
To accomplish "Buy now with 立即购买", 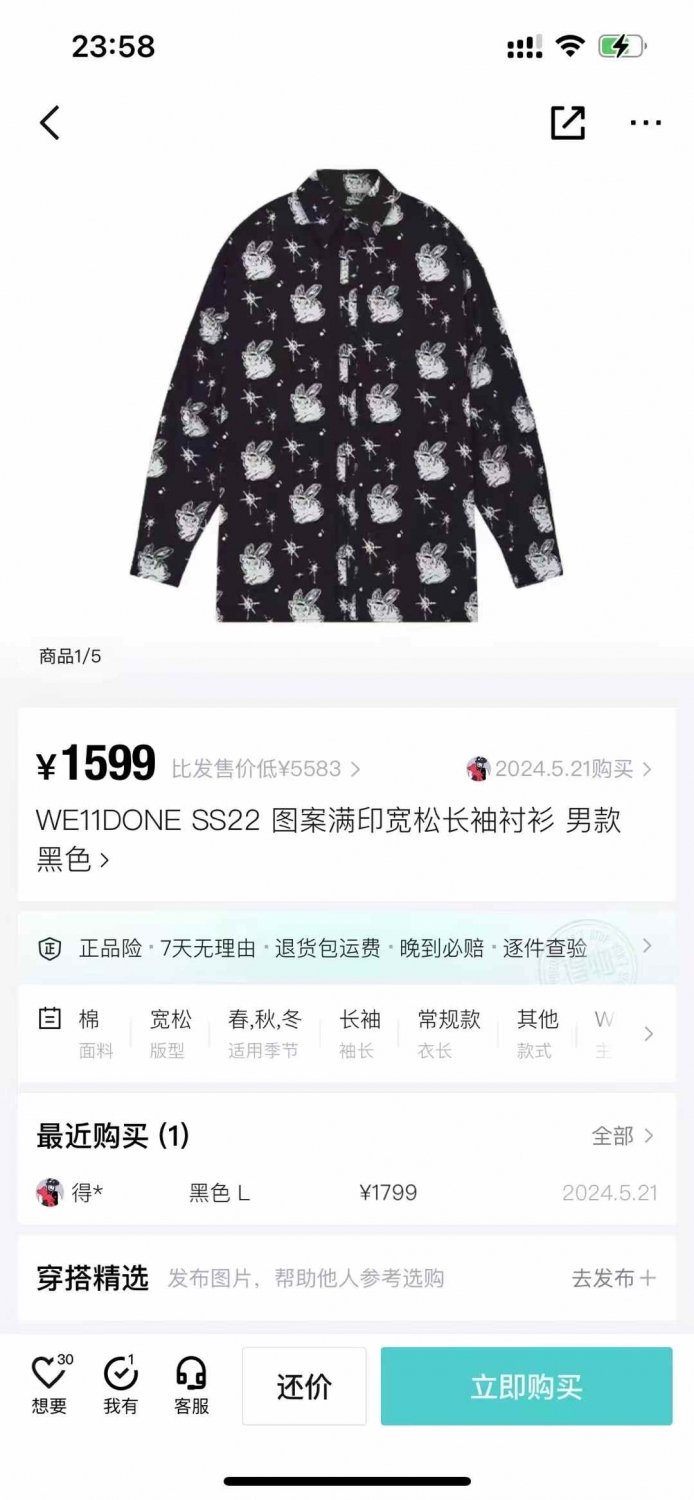I will click(x=526, y=1386).
